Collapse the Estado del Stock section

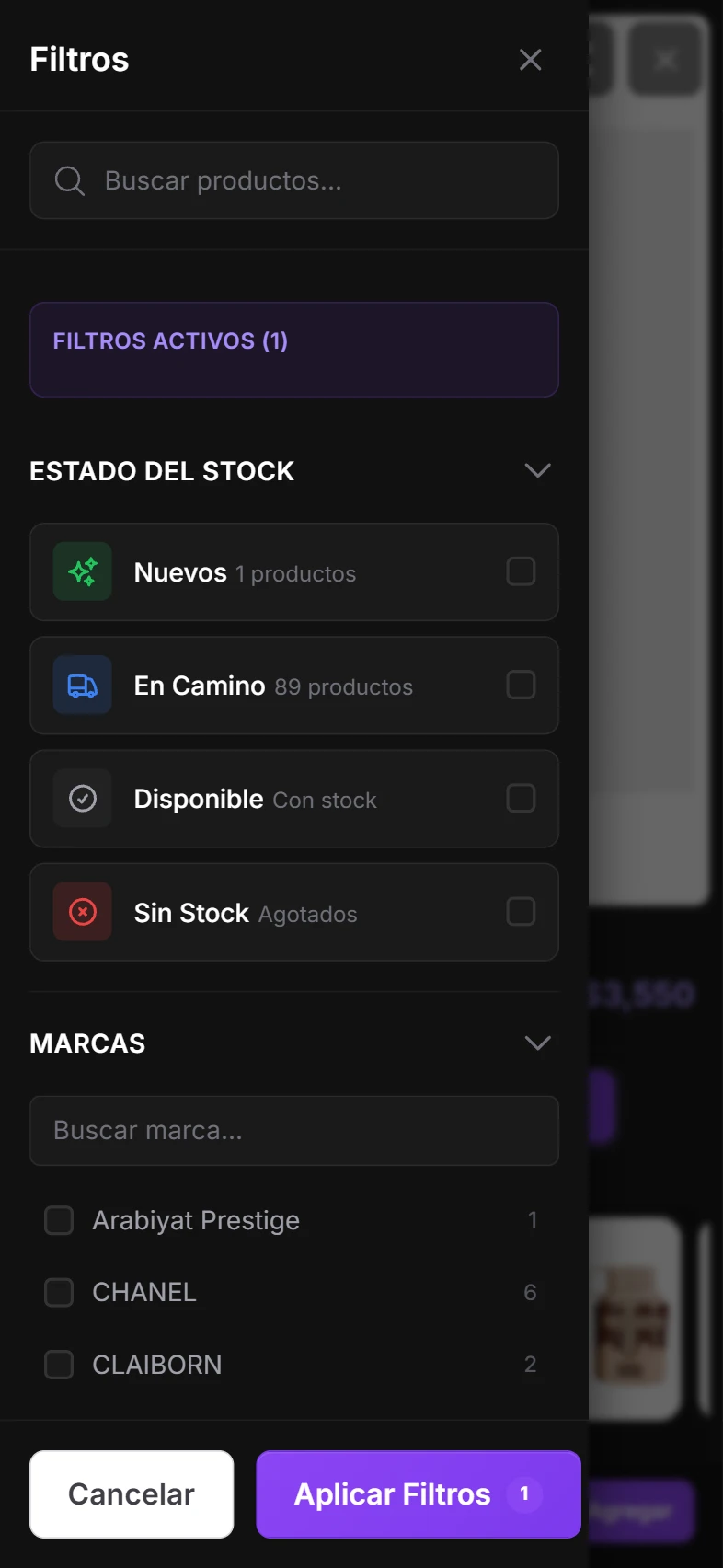[538, 470]
